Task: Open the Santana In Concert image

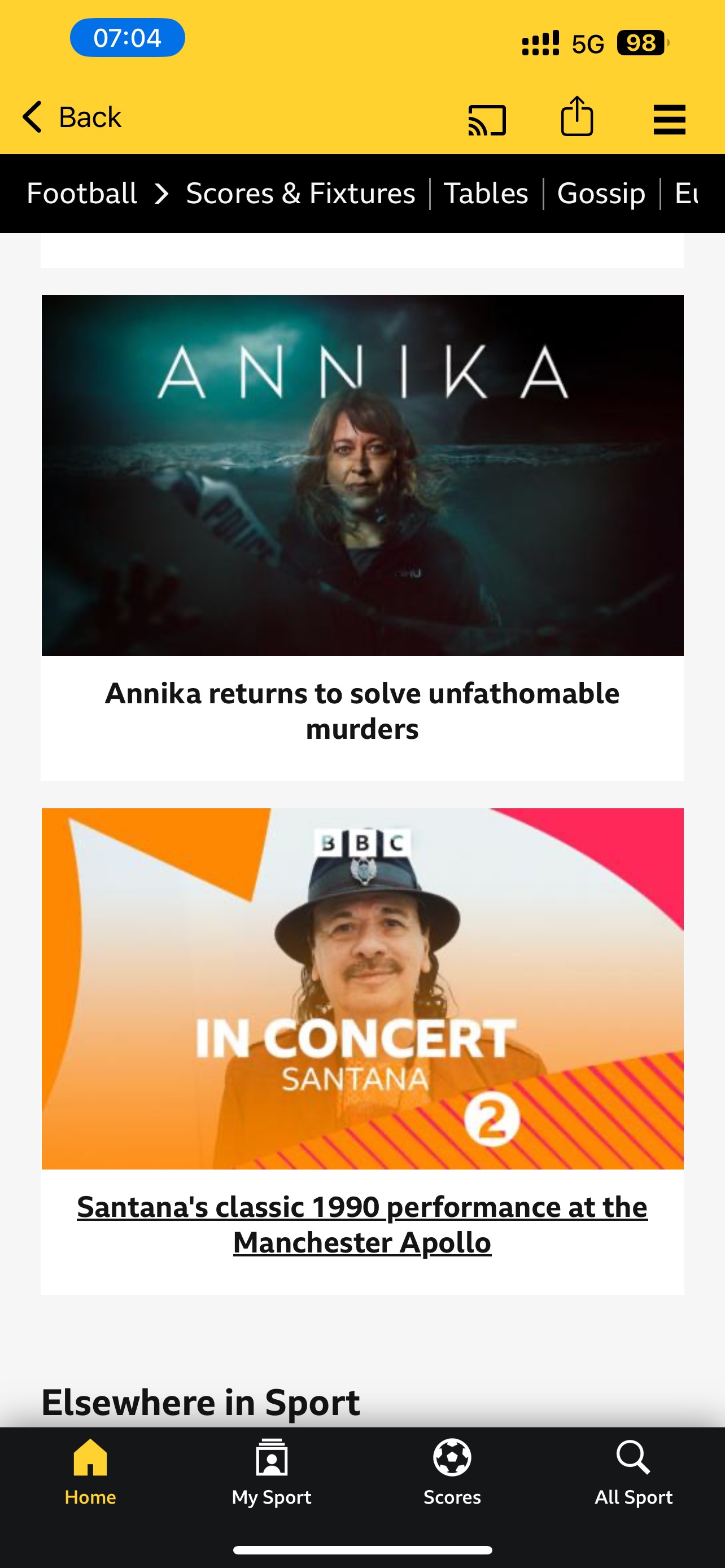Action: [x=362, y=988]
